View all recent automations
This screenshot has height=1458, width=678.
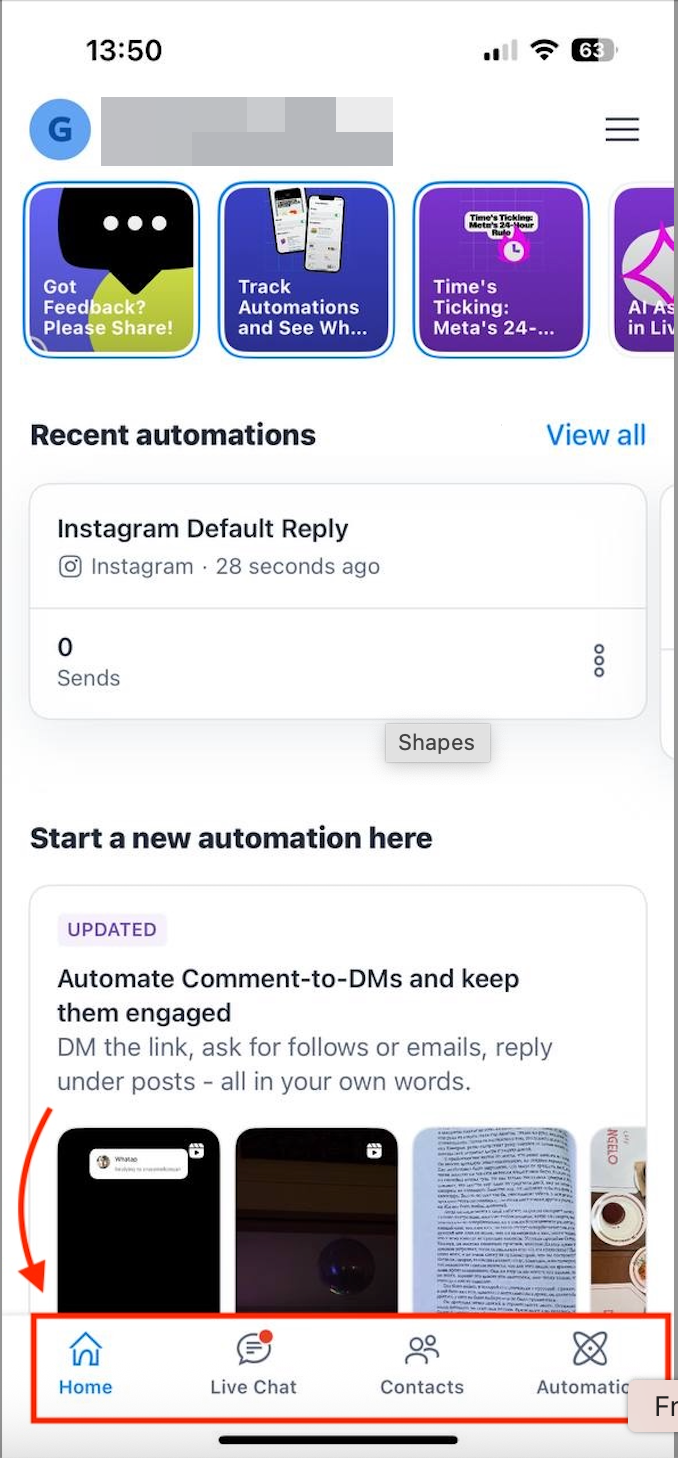(x=595, y=435)
